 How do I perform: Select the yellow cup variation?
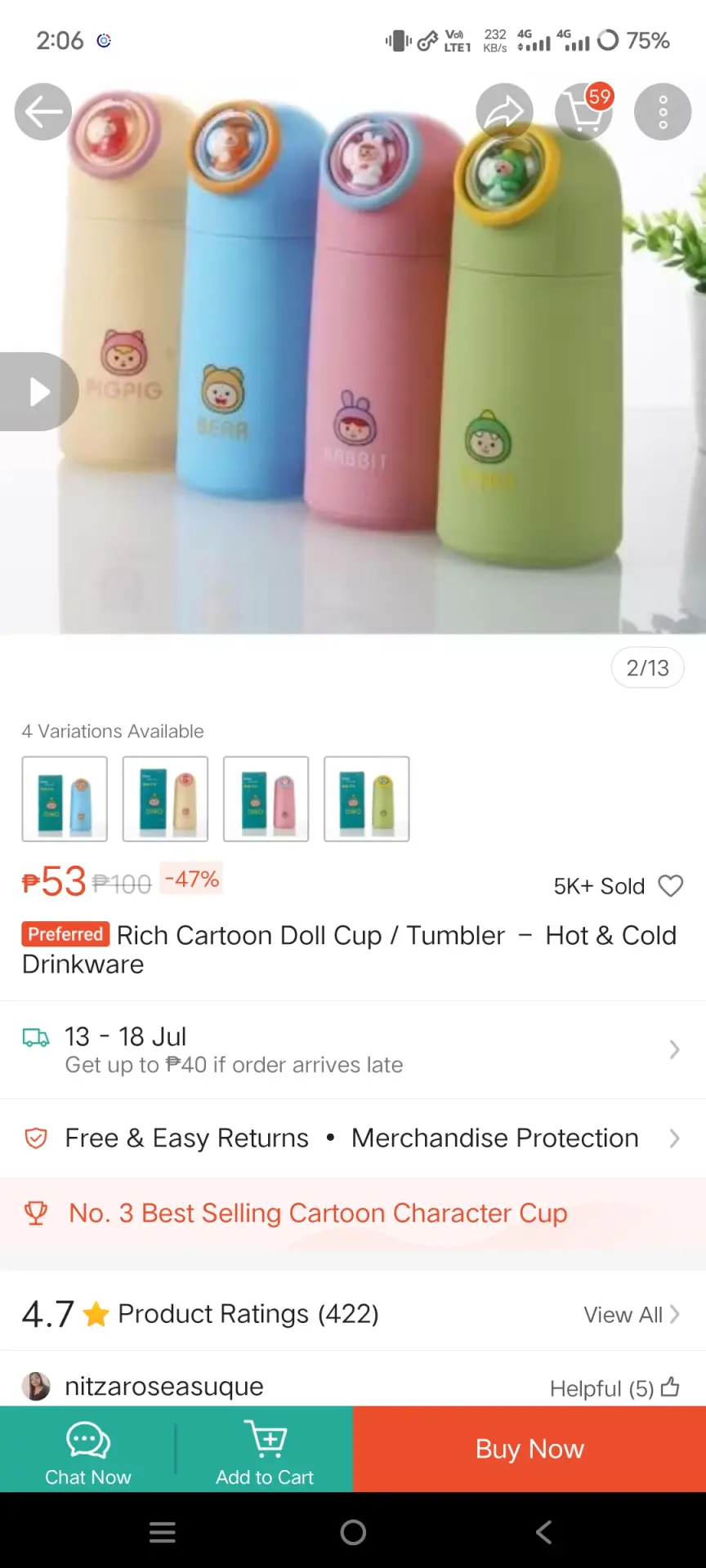(x=165, y=799)
